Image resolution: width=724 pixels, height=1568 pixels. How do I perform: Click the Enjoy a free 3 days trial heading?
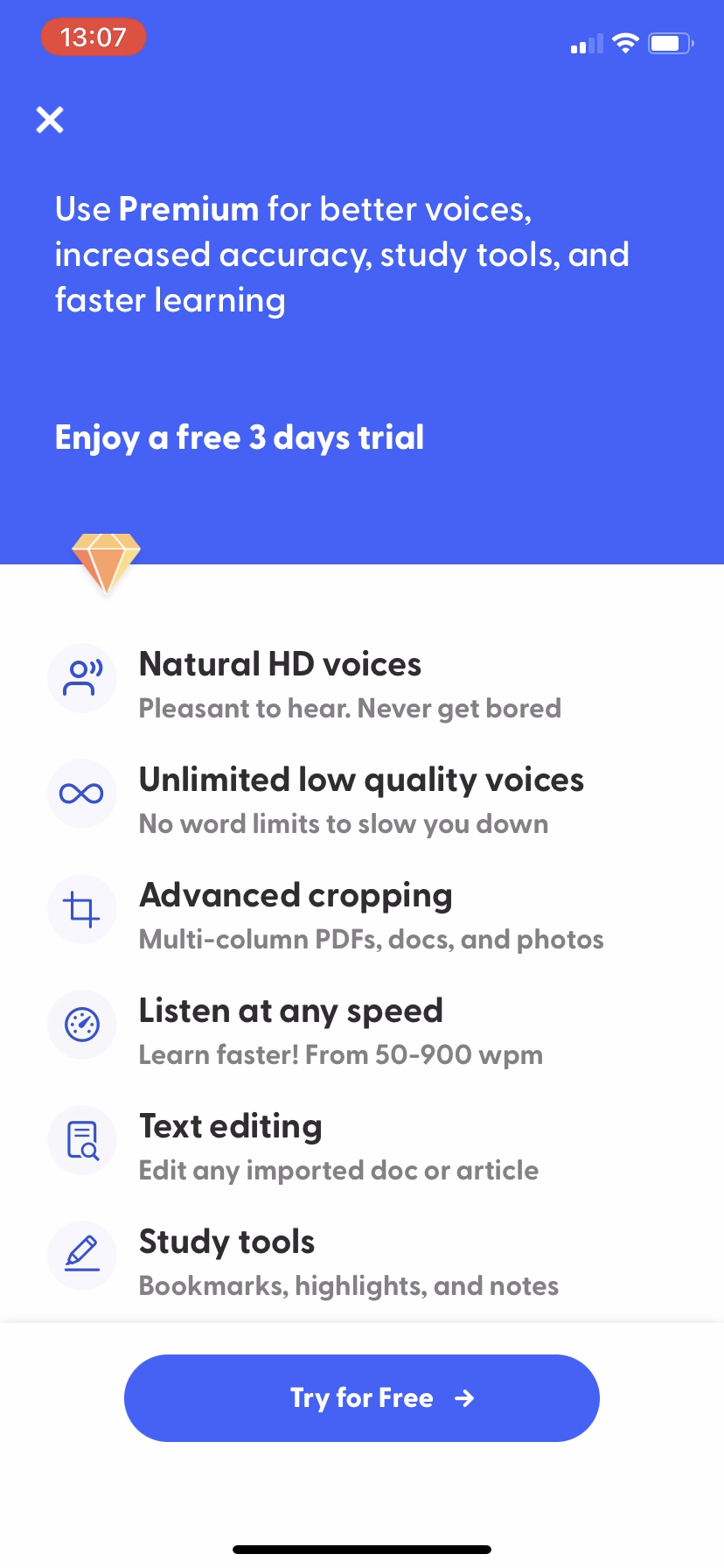click(x=239, y=437)
